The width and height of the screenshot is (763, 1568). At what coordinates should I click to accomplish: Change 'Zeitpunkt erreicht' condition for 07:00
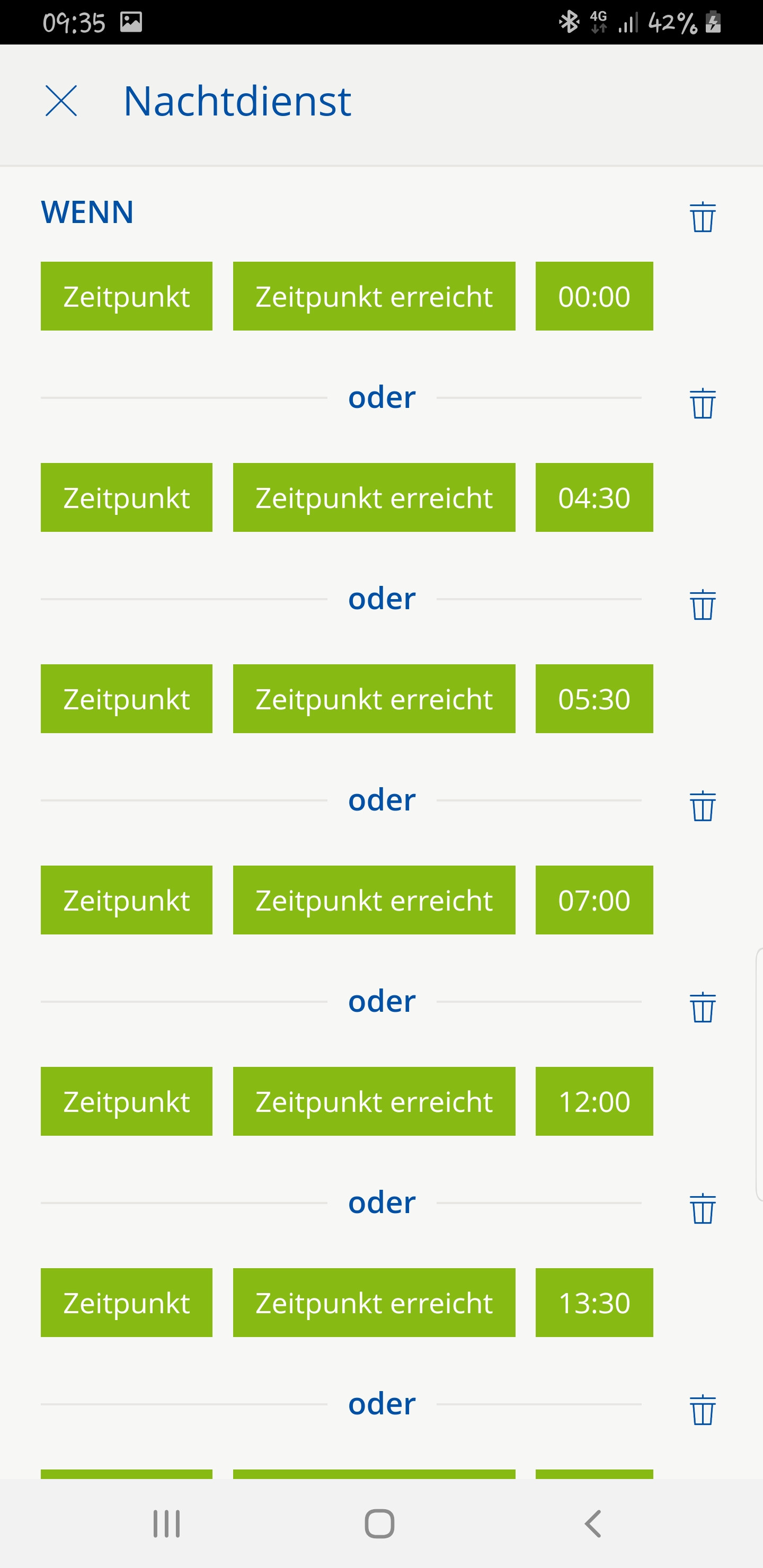pos(374,899)
